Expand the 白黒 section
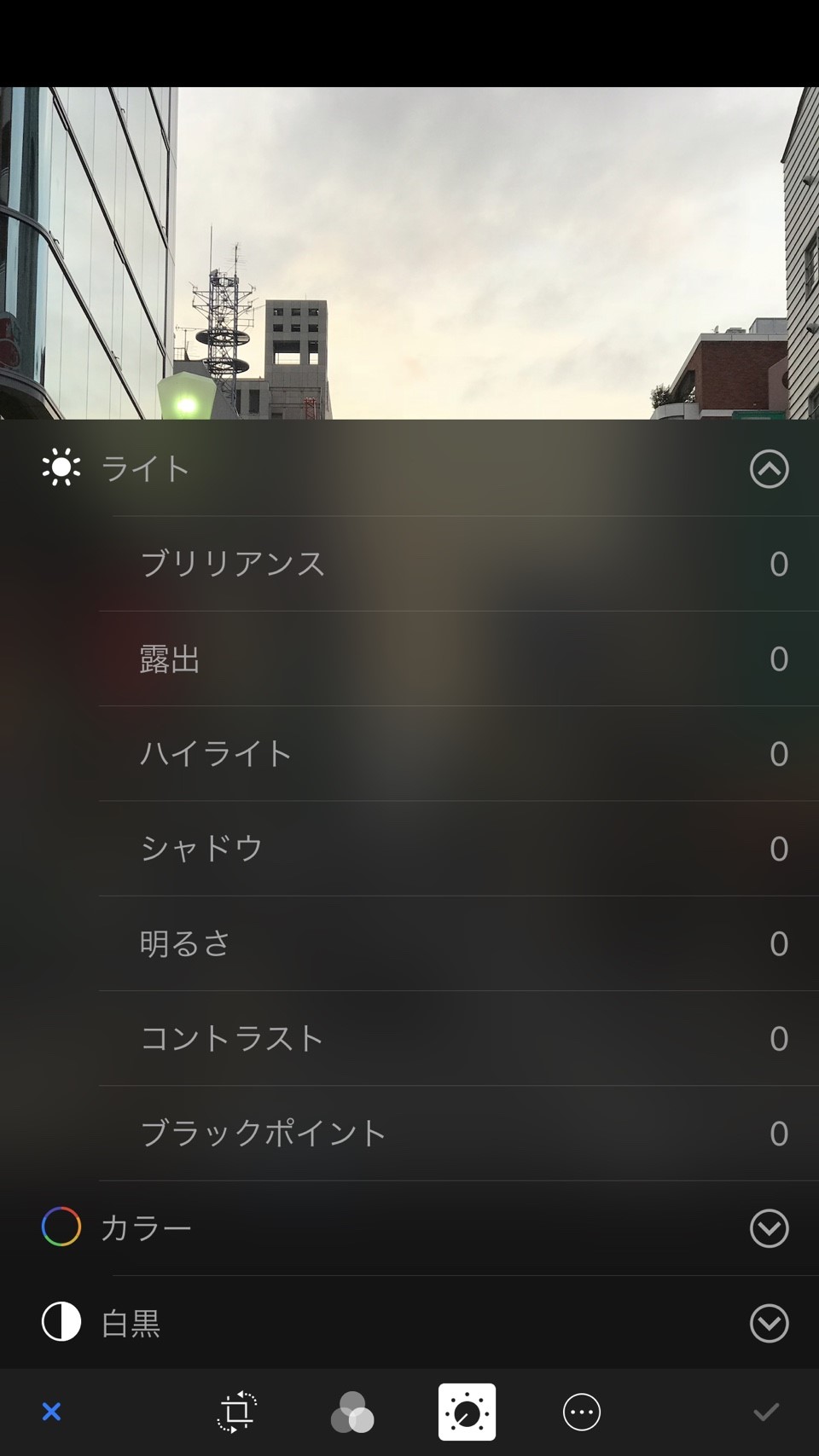This screenshot has width=819, height=1456. (x=769, y=1323)
